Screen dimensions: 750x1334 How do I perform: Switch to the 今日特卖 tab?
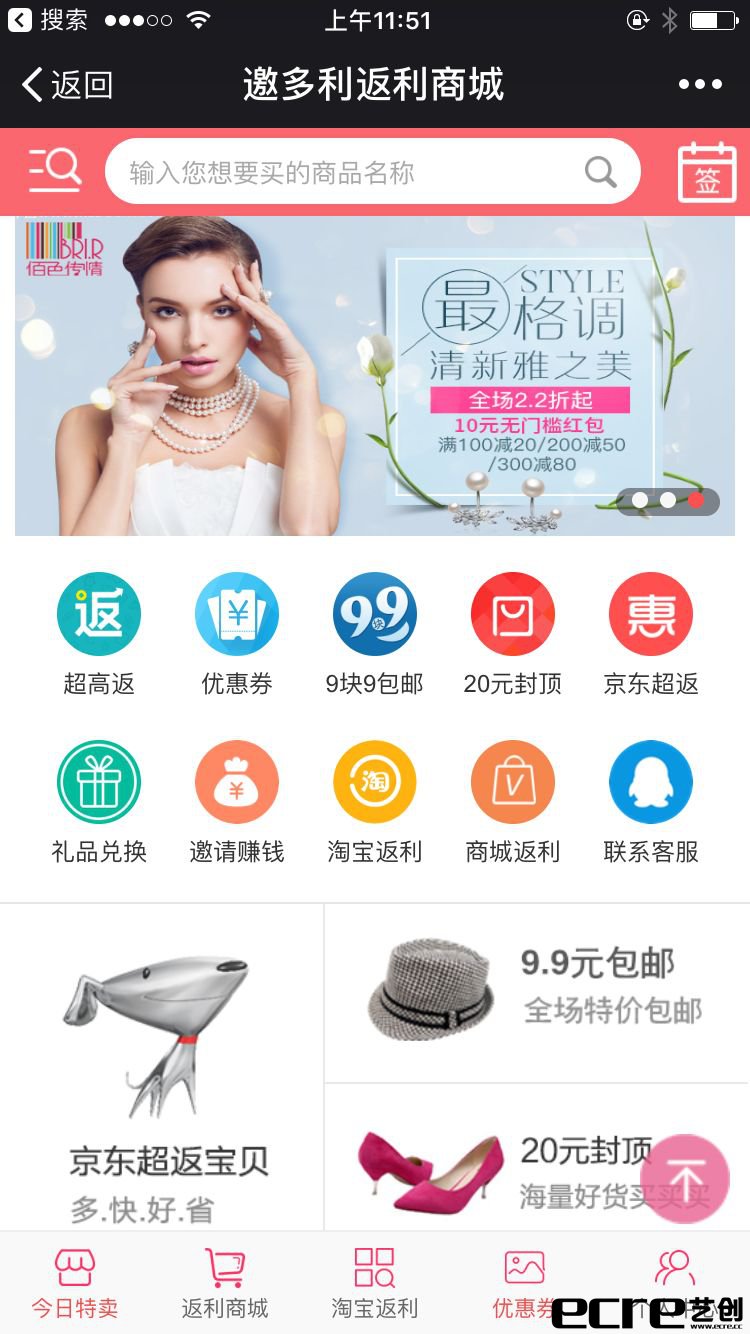click(75, 1283)
